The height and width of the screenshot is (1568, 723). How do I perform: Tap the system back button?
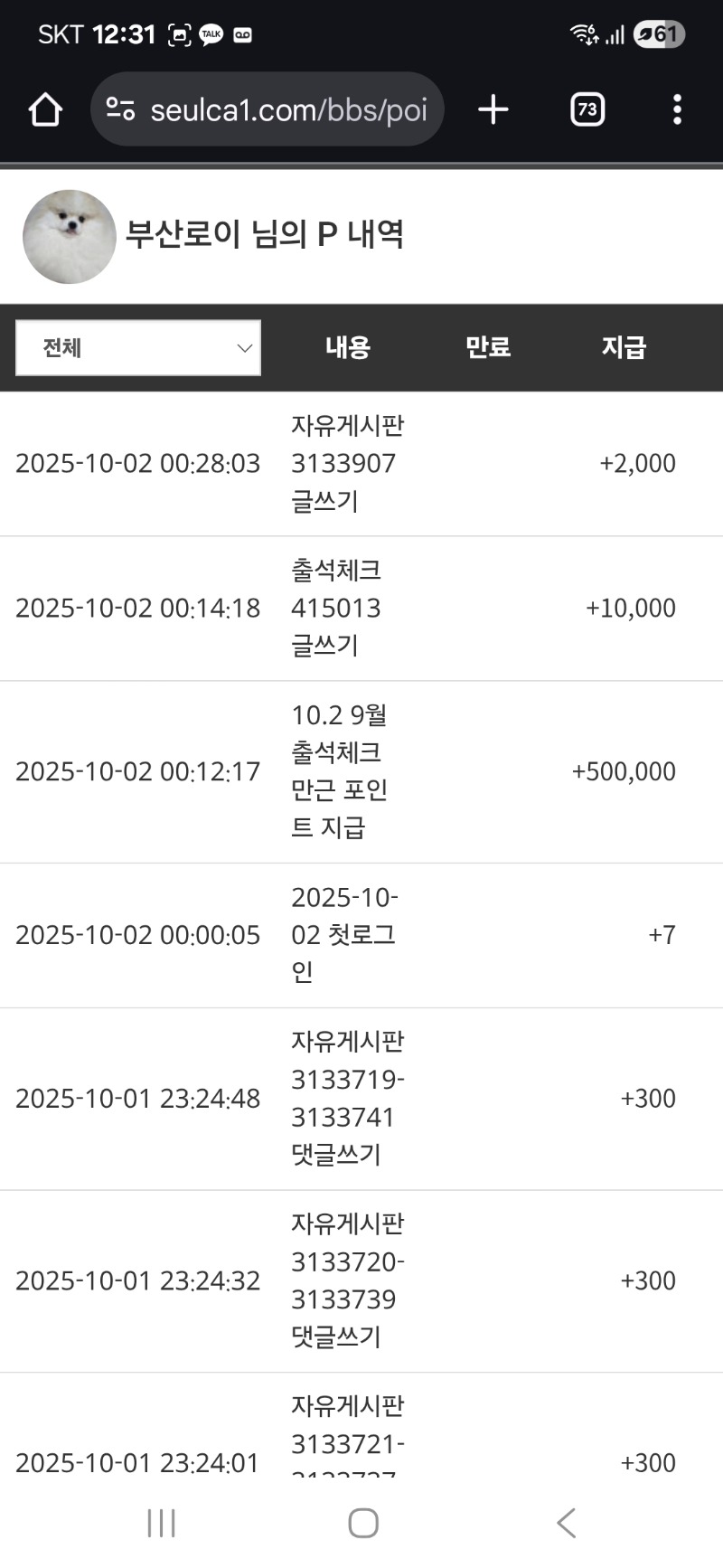[567, 1524]
